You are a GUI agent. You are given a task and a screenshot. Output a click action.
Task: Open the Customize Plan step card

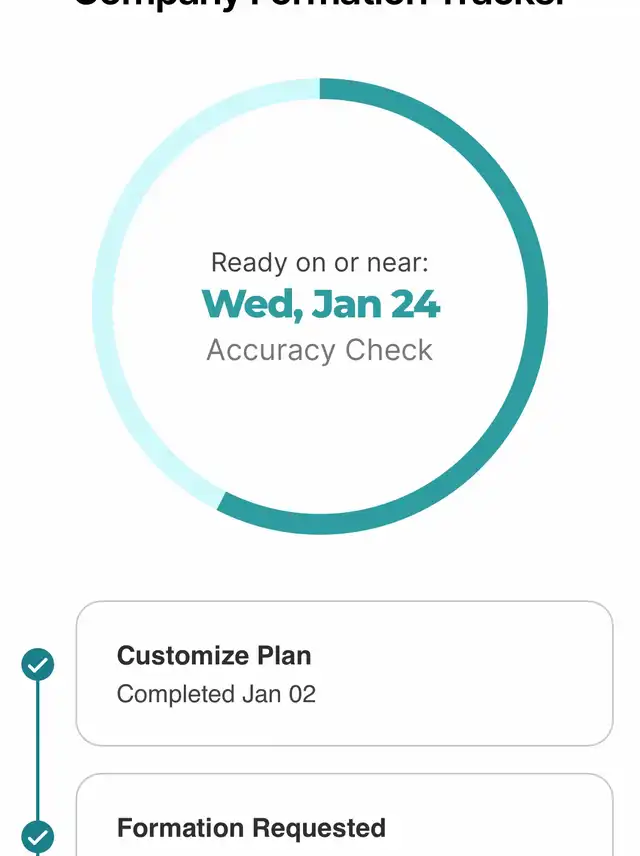click(345, 673)
